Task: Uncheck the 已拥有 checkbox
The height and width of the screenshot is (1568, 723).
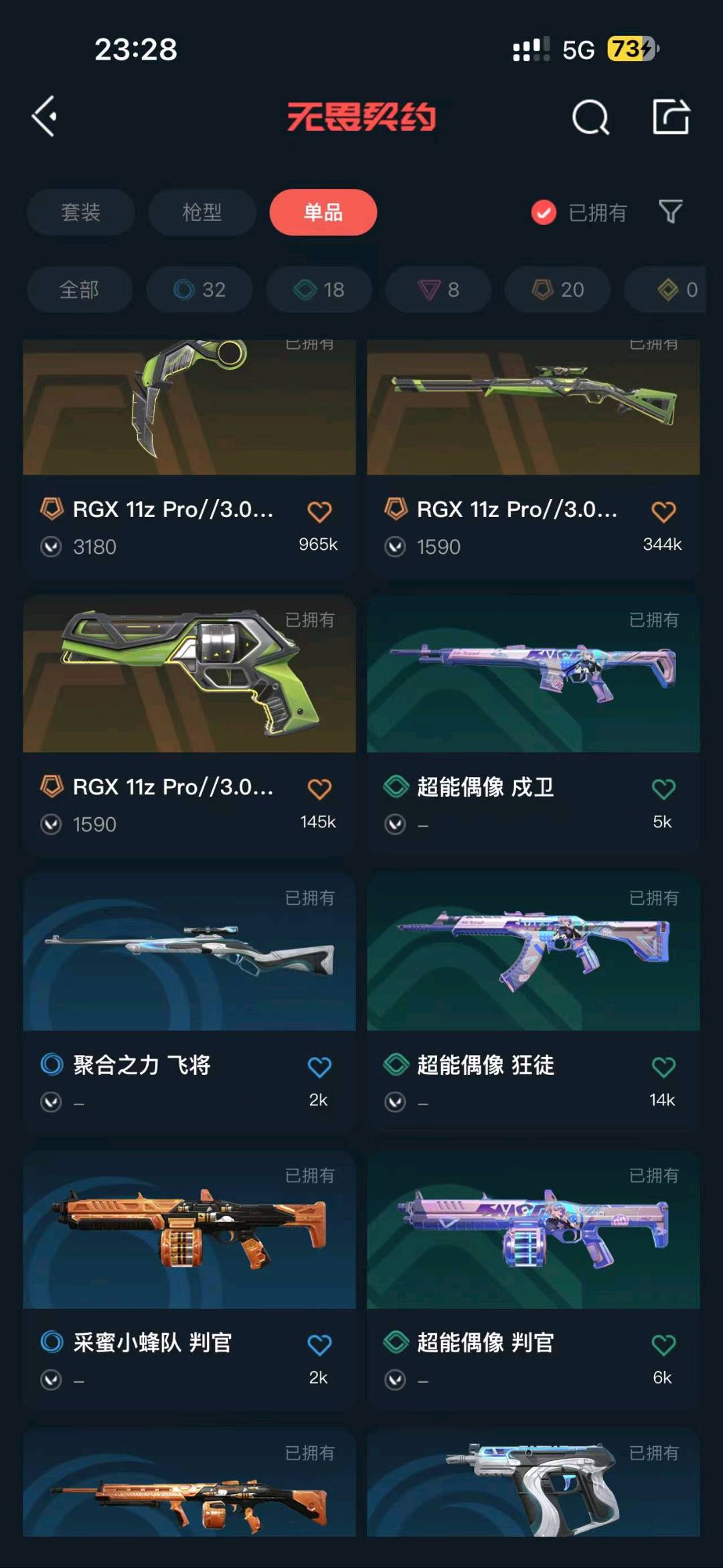Action: (544, 212)
